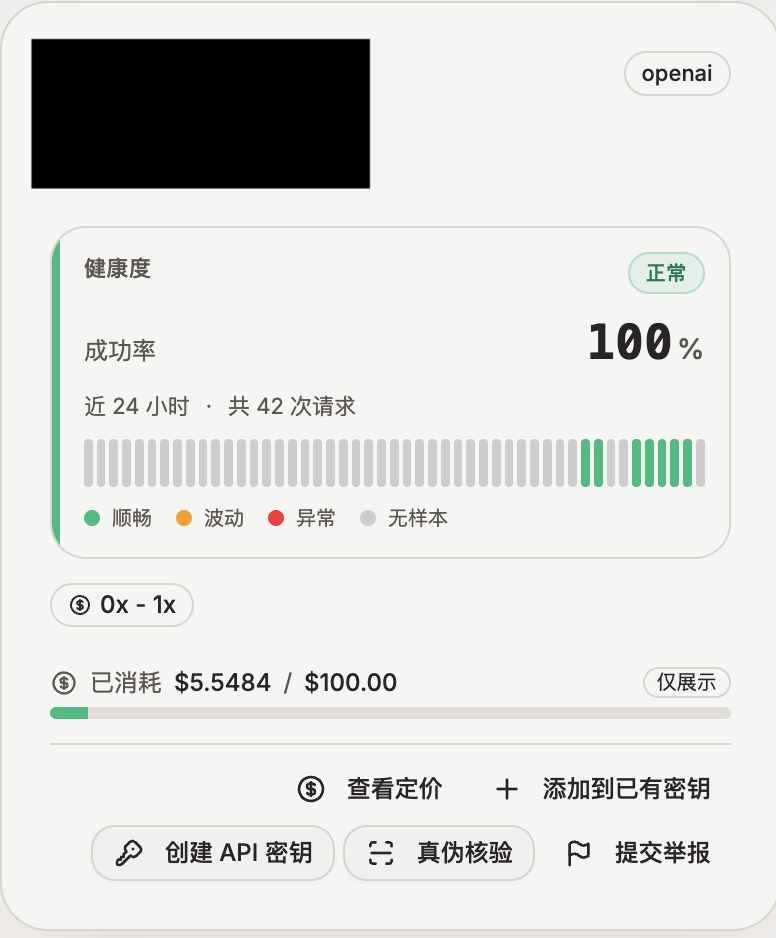Select 添加到已有密钥
Image resolution: width=776 pixels, height=938 pixels.
tap(603, 788)
